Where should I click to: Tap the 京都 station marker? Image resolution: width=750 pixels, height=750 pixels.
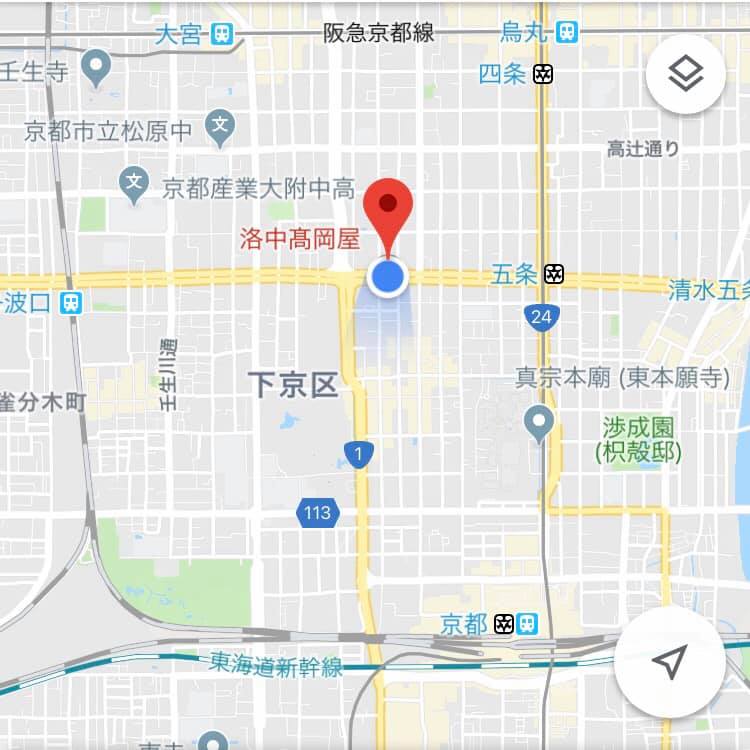click(x=515, y=625)
